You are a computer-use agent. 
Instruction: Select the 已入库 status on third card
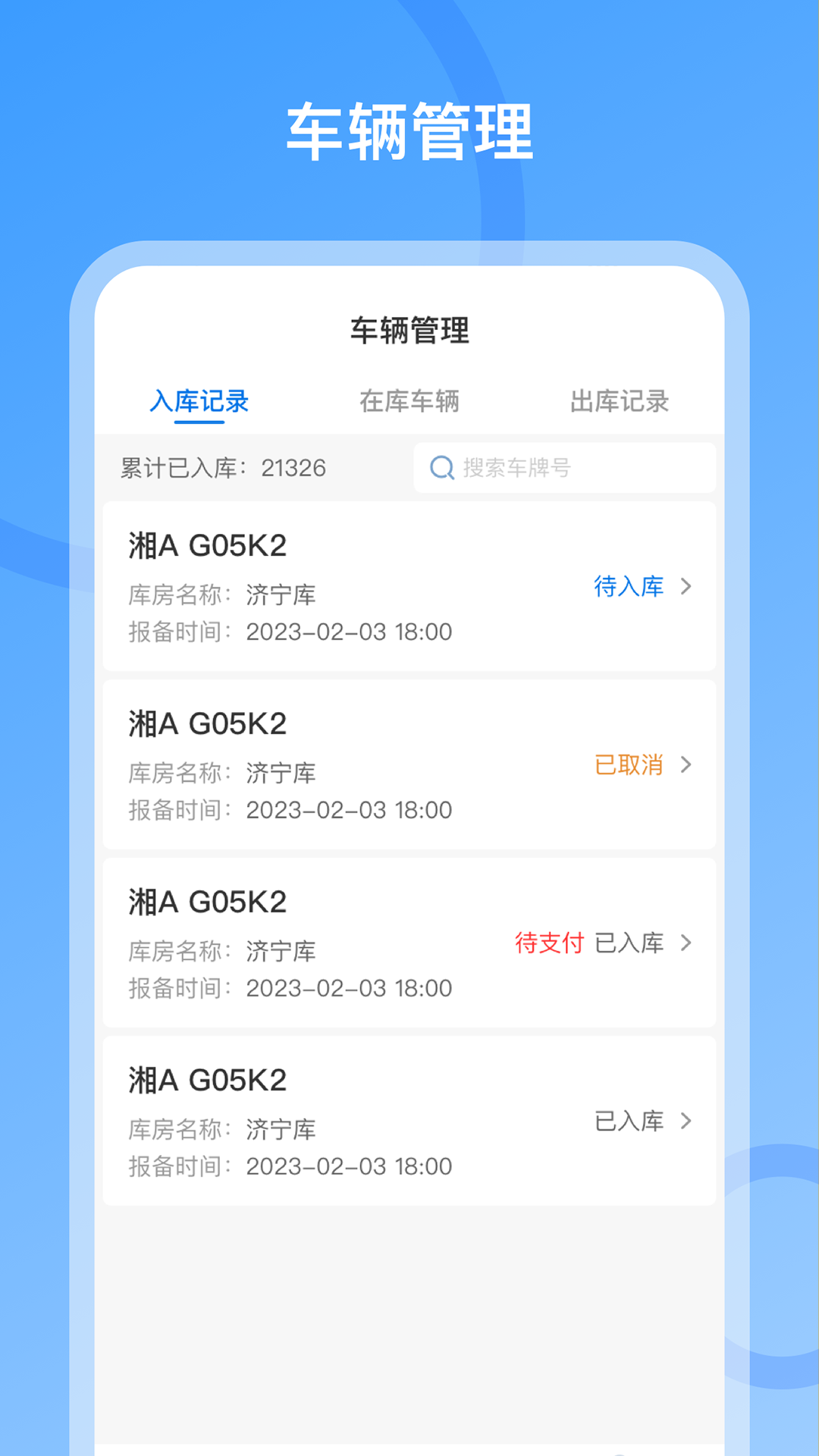click(629, 943)
